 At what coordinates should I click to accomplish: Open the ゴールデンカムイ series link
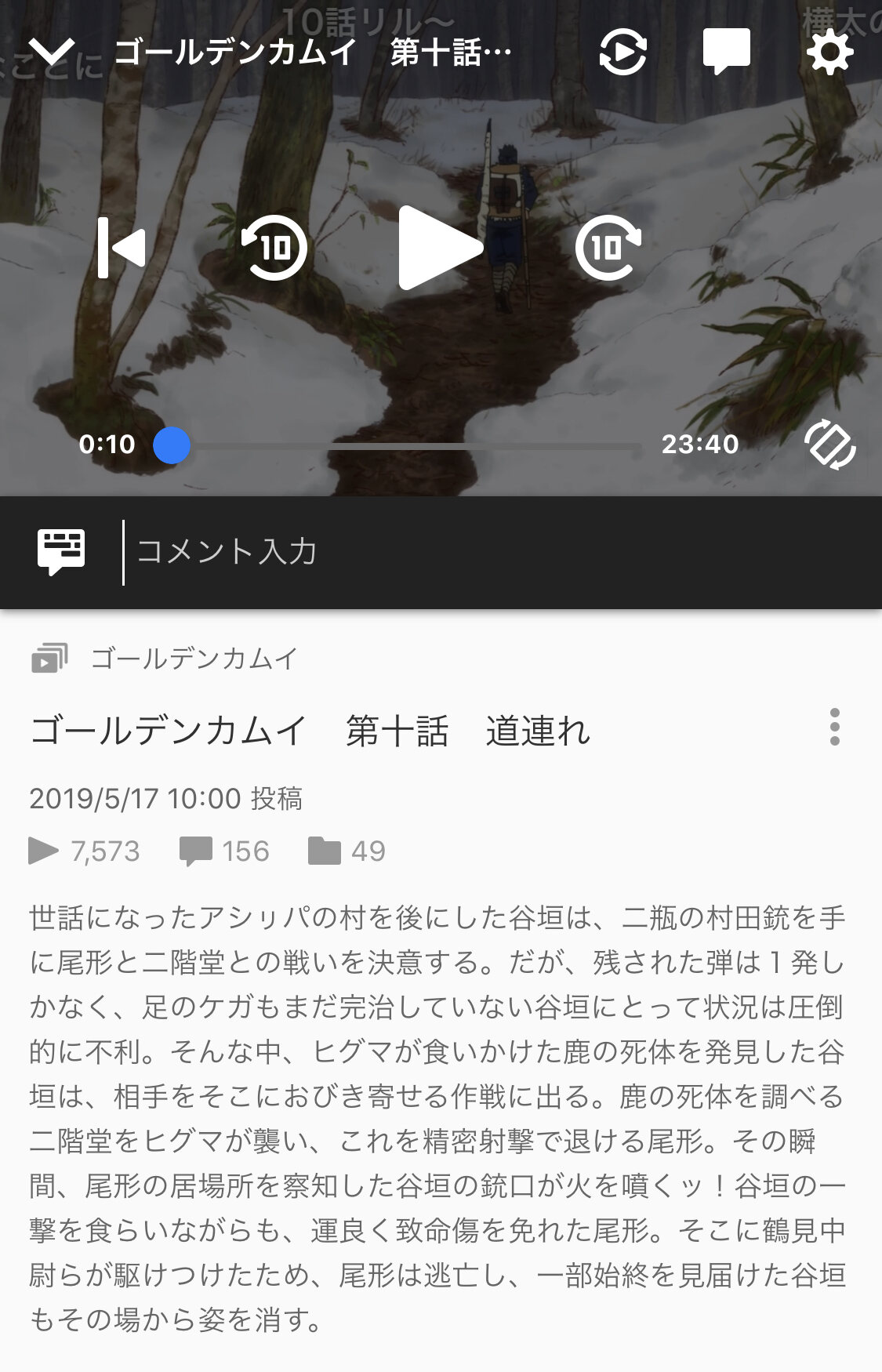coord(193,659)
